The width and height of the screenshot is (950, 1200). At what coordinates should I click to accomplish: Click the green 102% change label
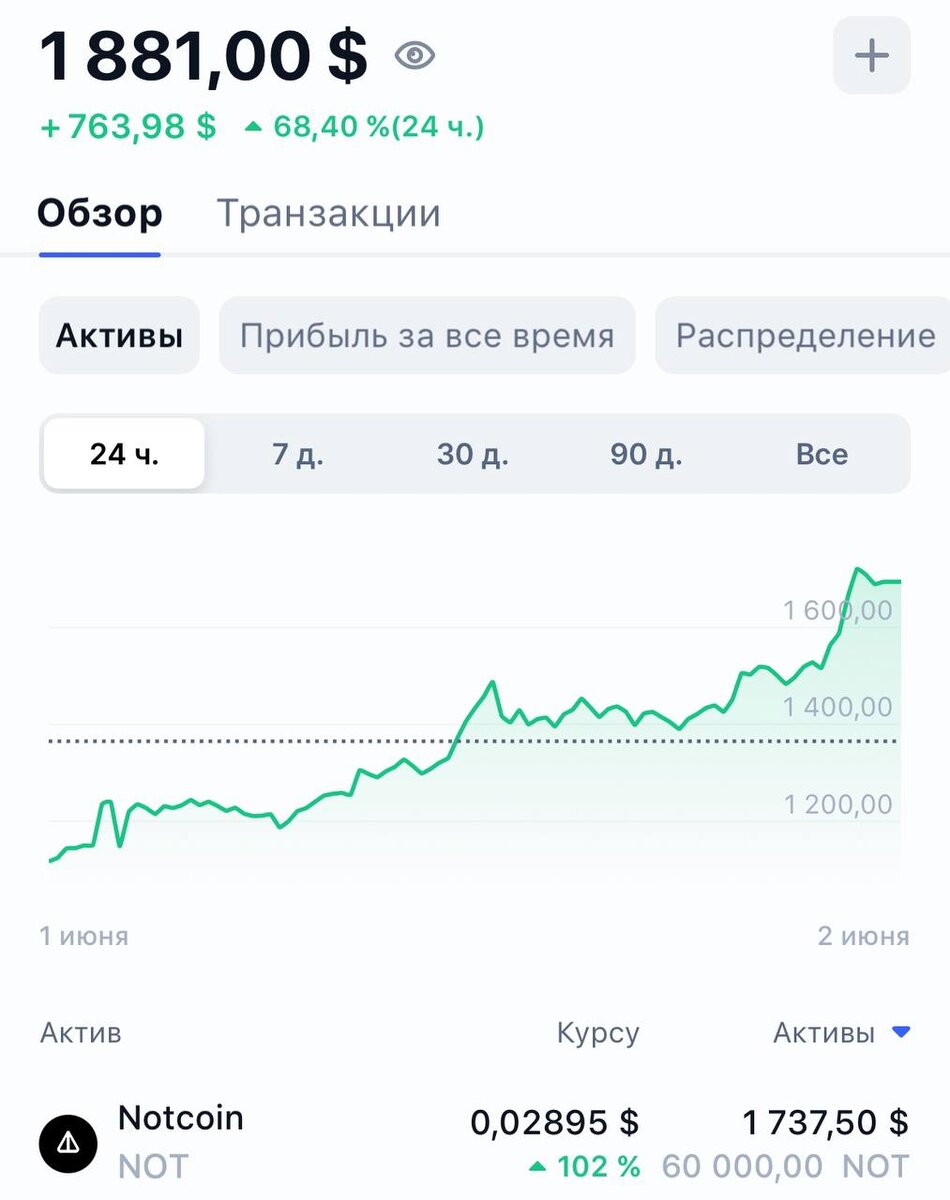click(x=590, y=1165)
